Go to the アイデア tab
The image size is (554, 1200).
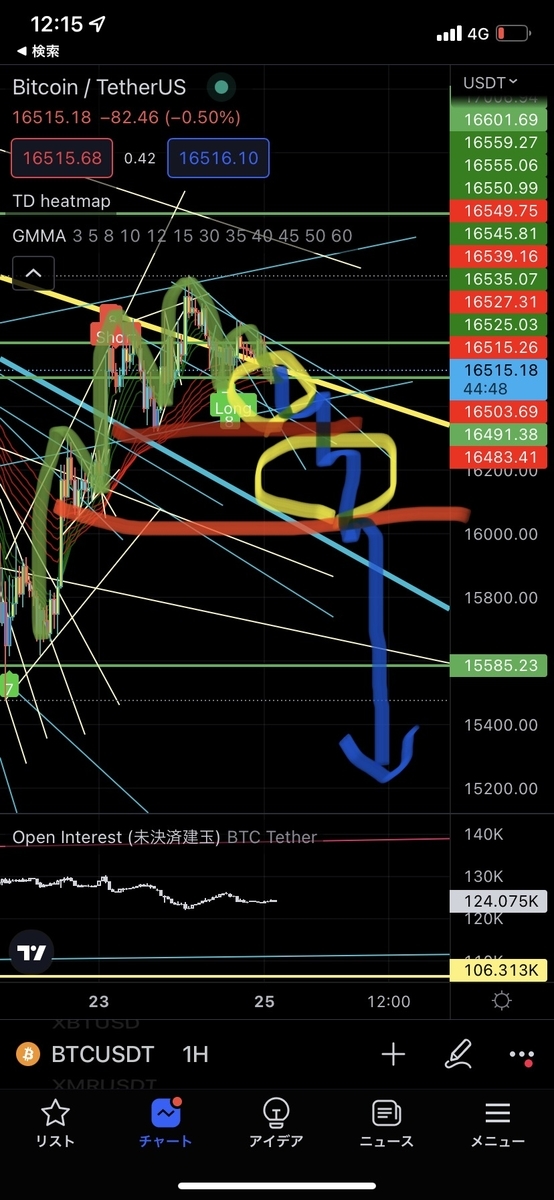tap(276, 1123)
